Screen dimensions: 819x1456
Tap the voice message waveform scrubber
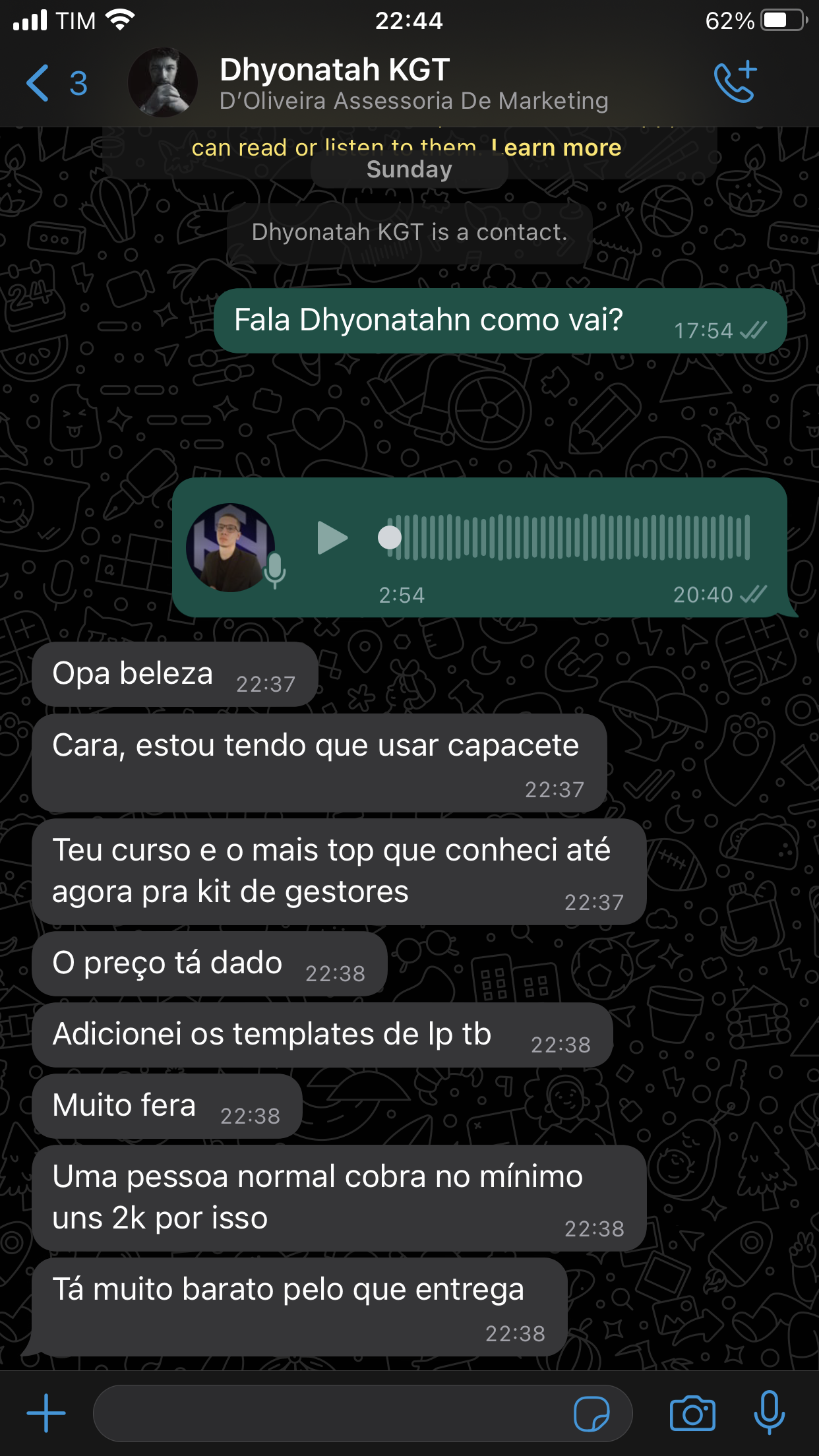[x=567, y=537]
